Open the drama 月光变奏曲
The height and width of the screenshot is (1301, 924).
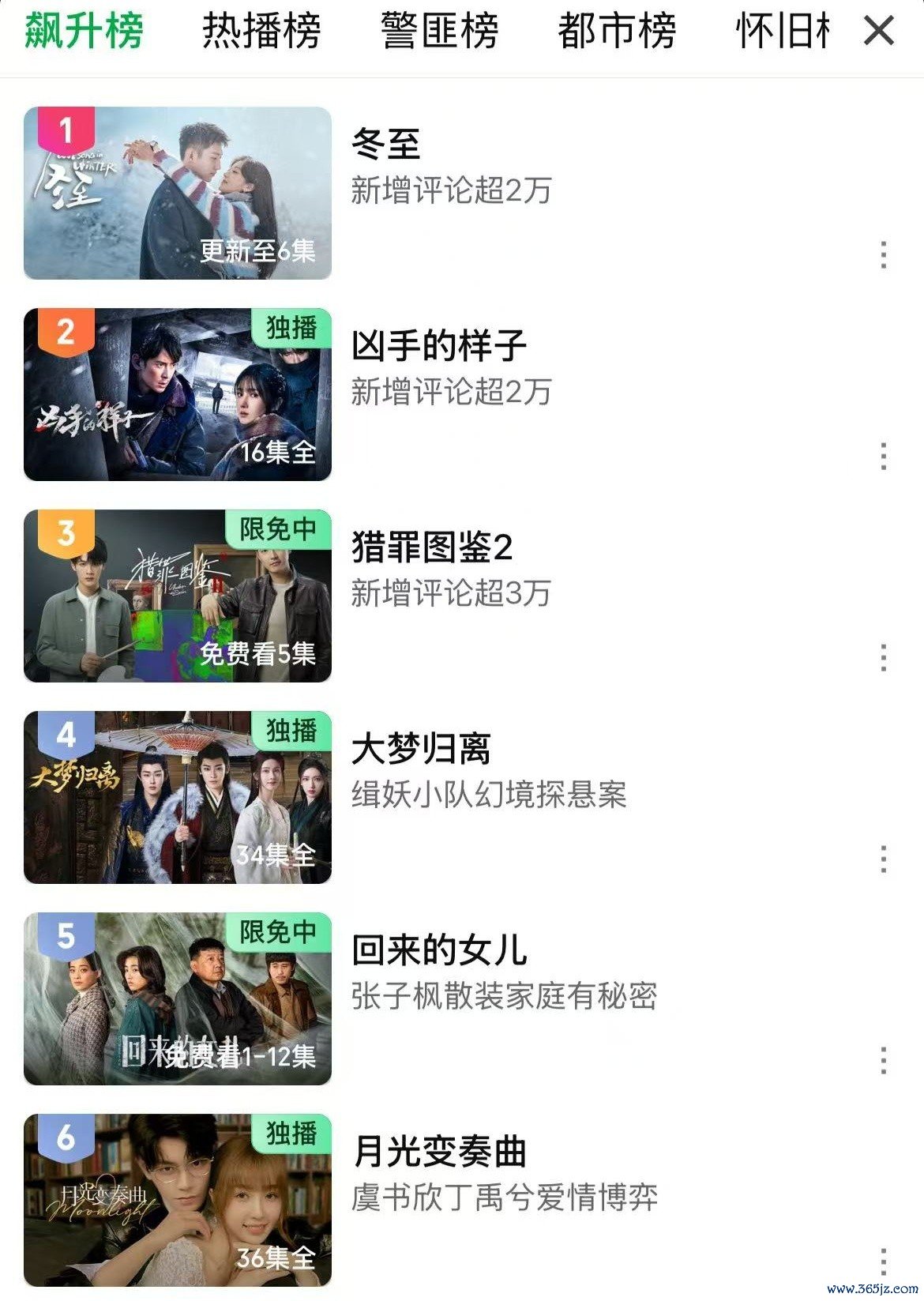(178, 1200)
